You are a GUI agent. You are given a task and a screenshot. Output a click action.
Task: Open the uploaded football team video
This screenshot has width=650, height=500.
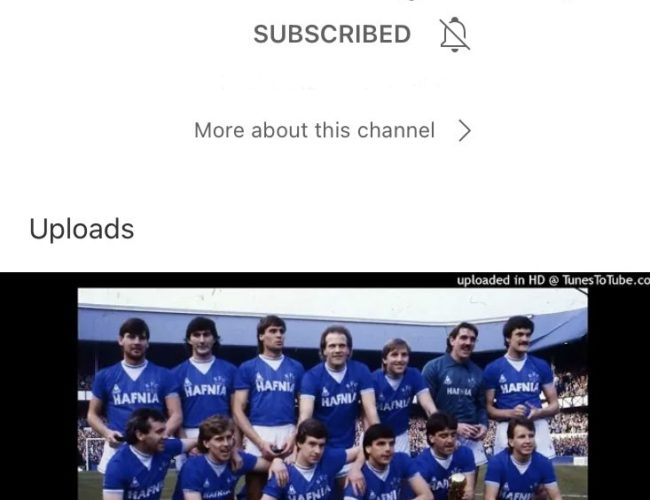[x=332, y=390]
